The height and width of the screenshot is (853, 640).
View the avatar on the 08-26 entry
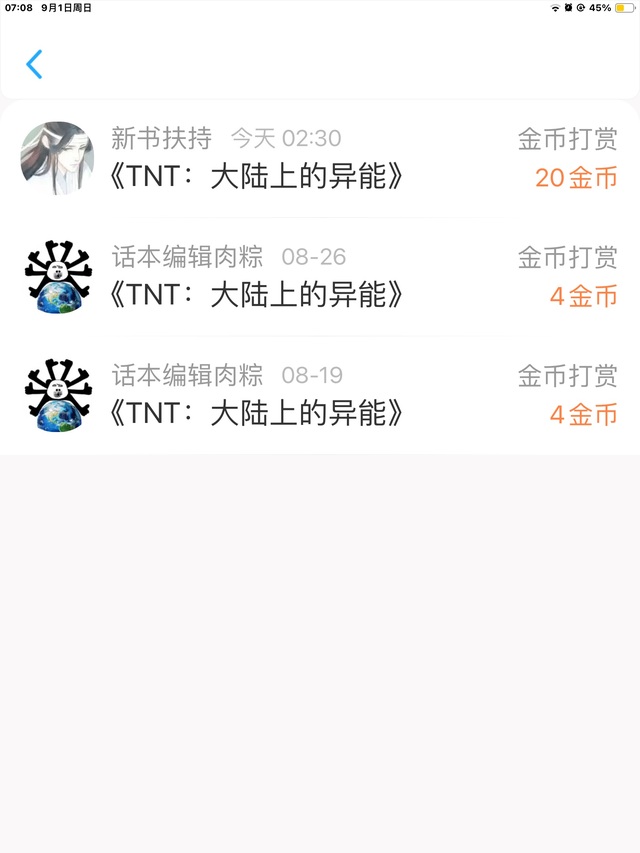(57, 276)
